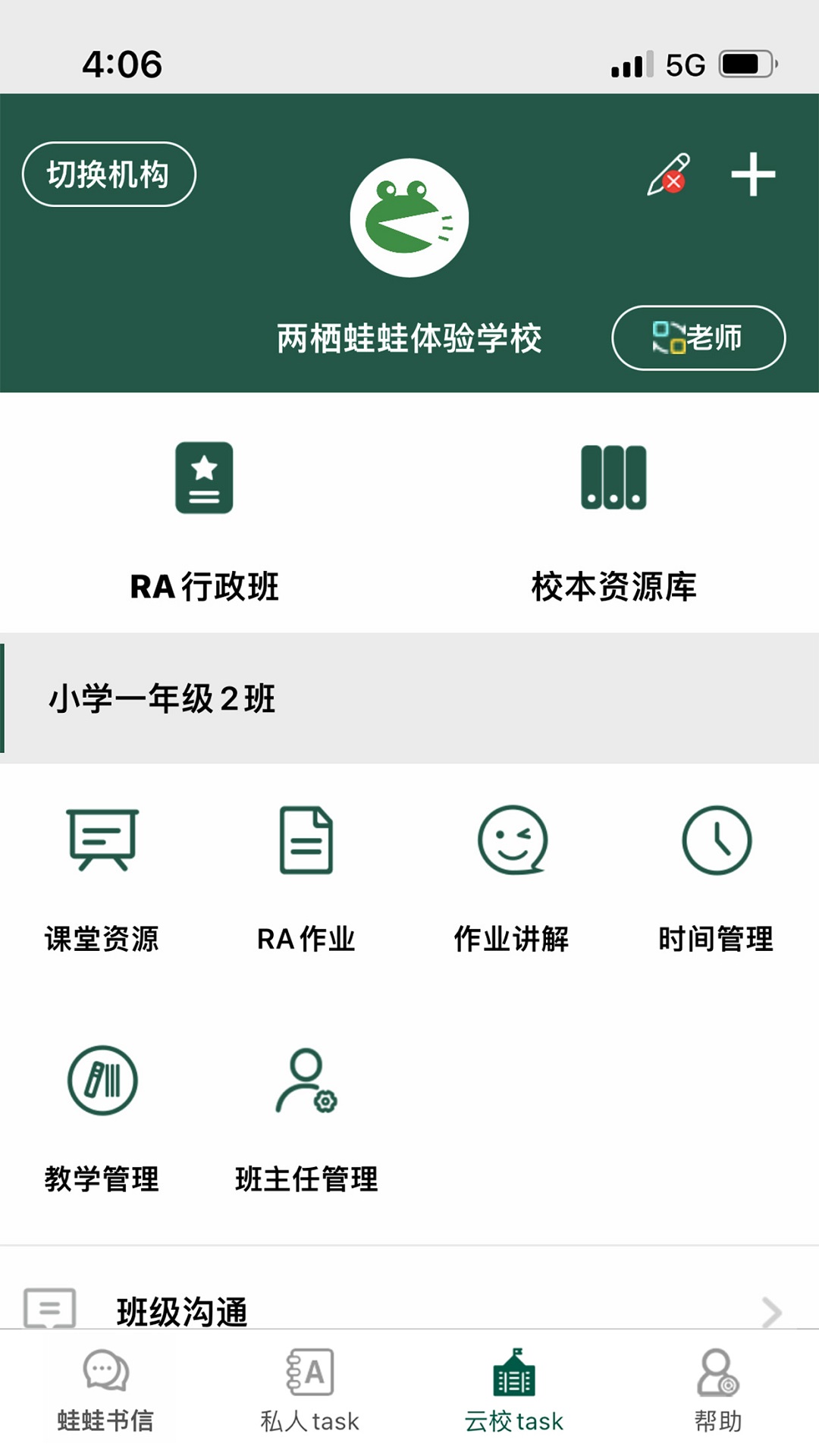Switch to the 私人task tab
The image size is (819, 1456).
tap(309, 1392)
